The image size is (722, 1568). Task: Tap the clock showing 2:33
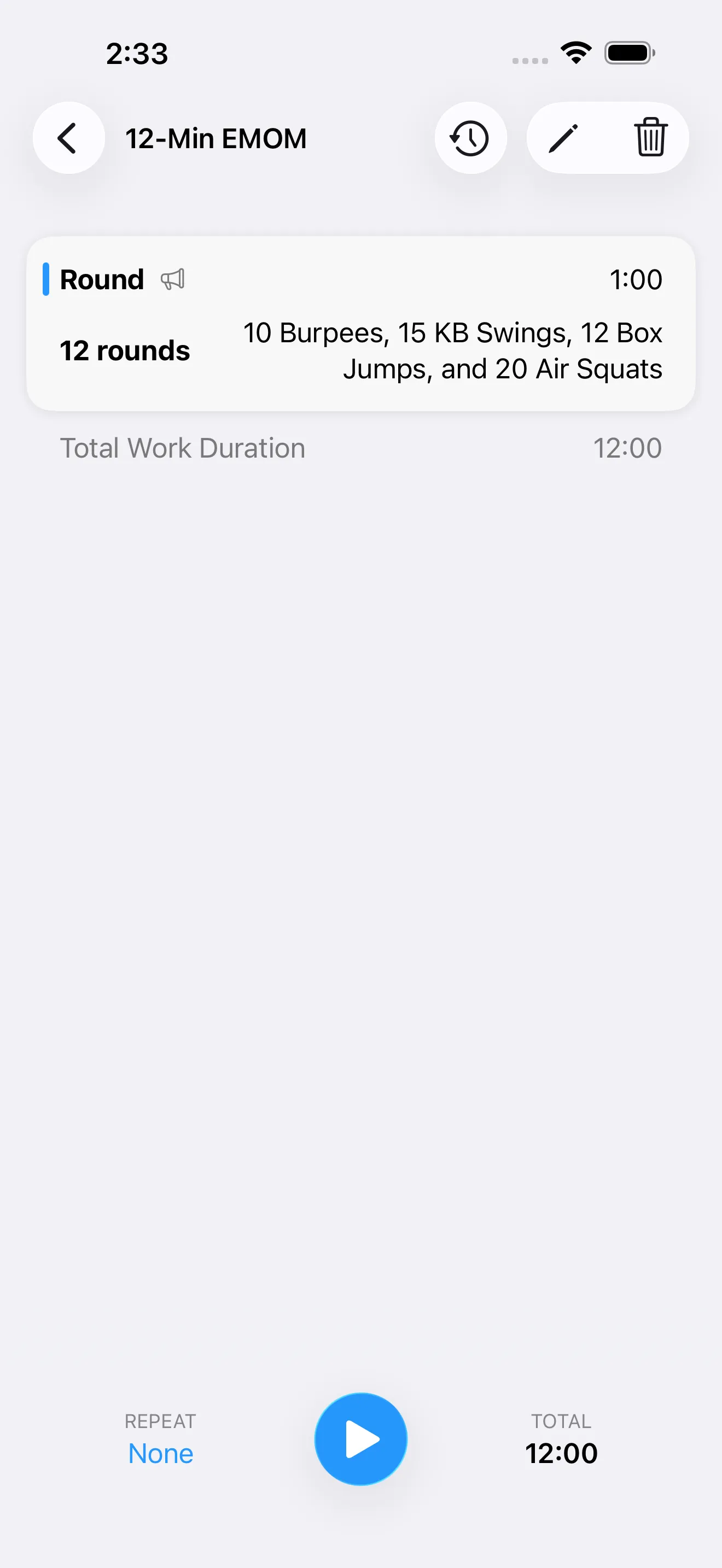click(x=135, y=54)
